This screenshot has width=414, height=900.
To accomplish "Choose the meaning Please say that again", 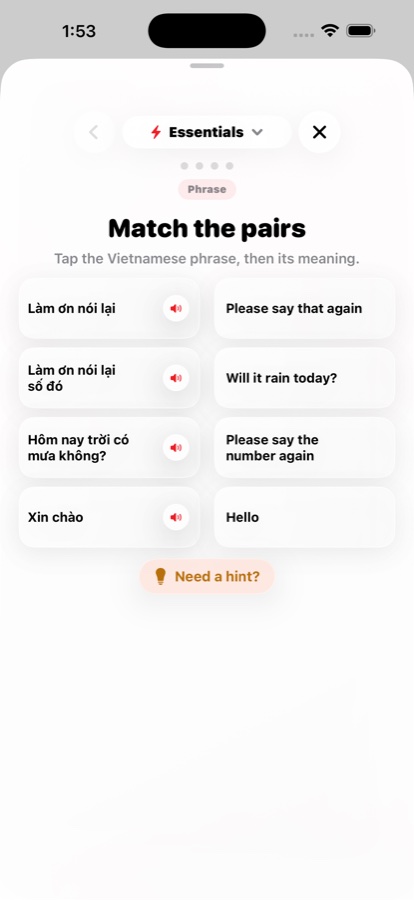I will click(305, 308).
